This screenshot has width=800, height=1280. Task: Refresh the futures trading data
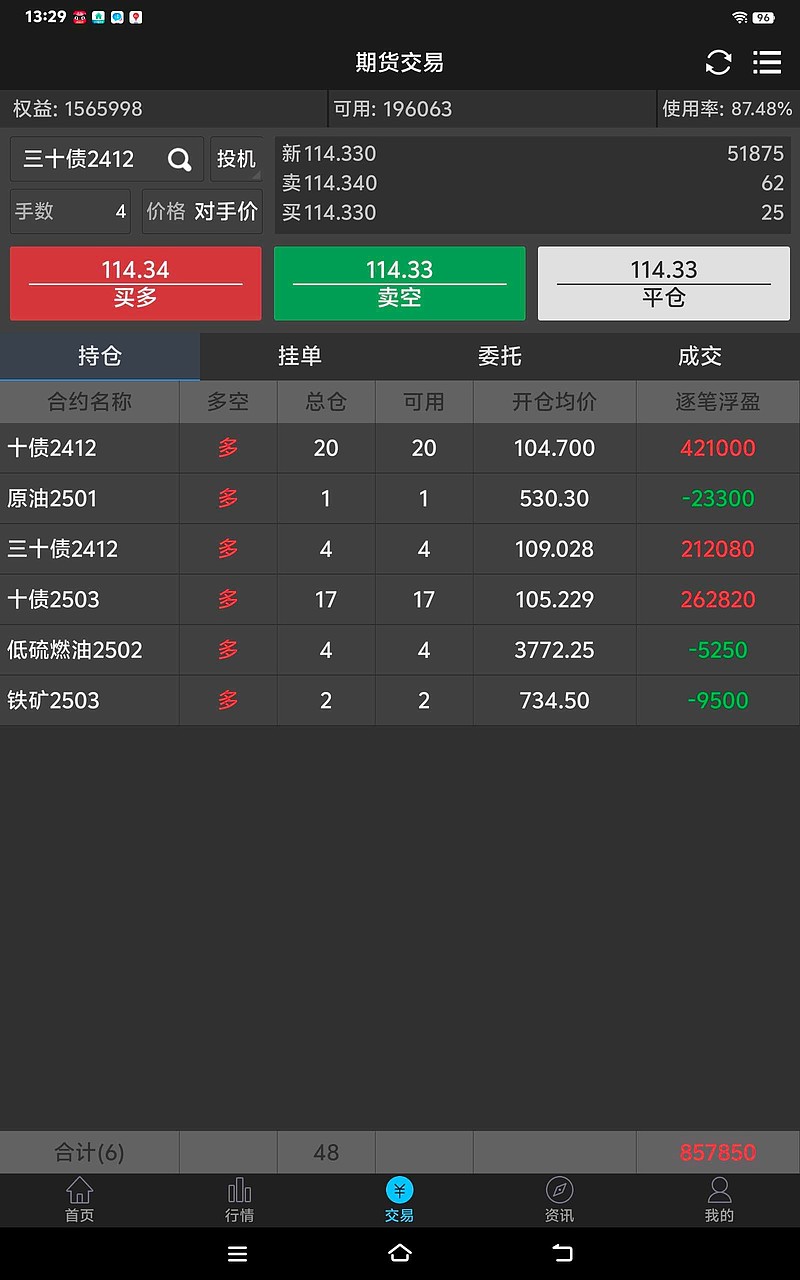tap(718, 62)
